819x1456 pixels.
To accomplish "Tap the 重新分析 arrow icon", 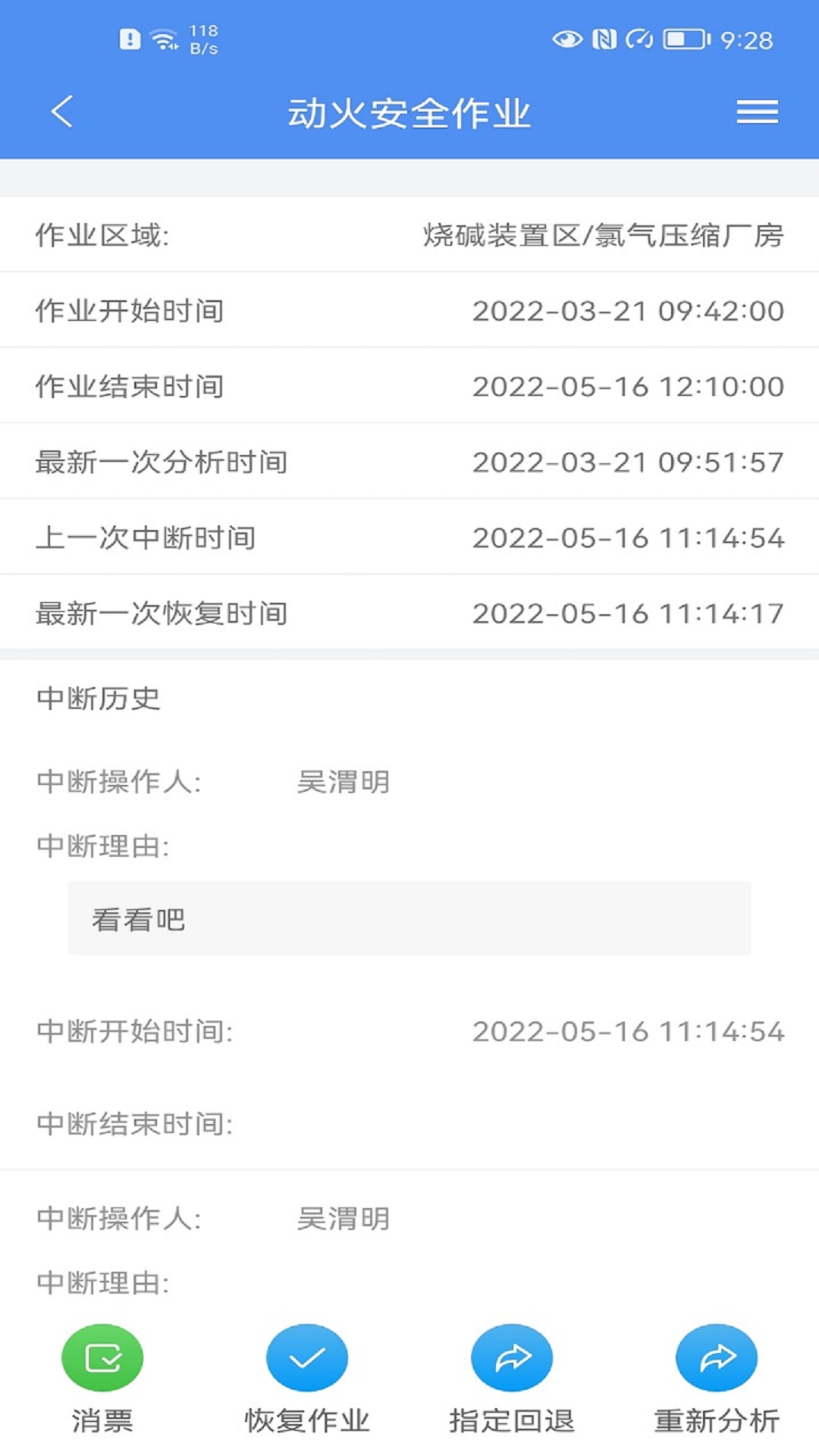I will pyautogui.click(x=715, y=1357).
